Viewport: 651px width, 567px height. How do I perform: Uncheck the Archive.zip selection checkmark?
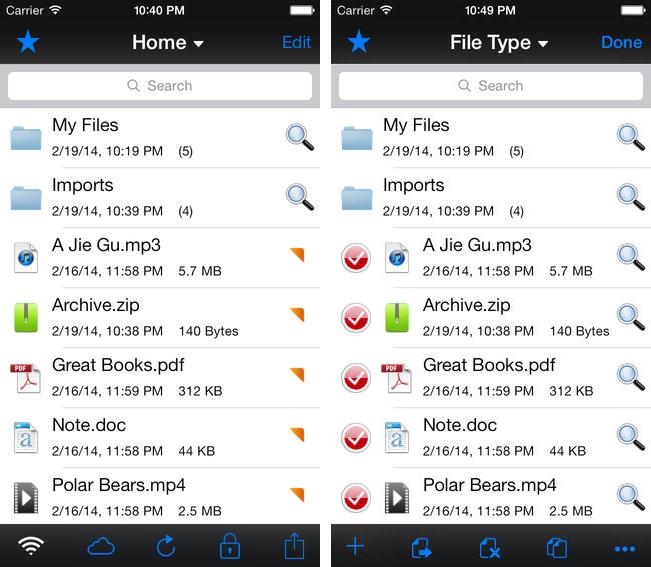355,317
